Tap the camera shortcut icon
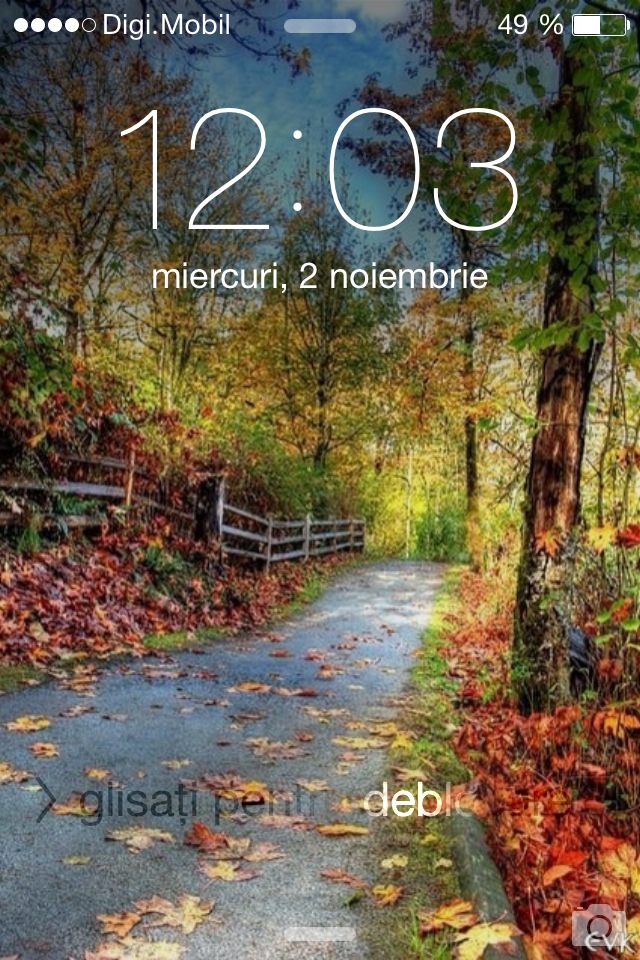The image size is (640, 960). click(599, 924)
